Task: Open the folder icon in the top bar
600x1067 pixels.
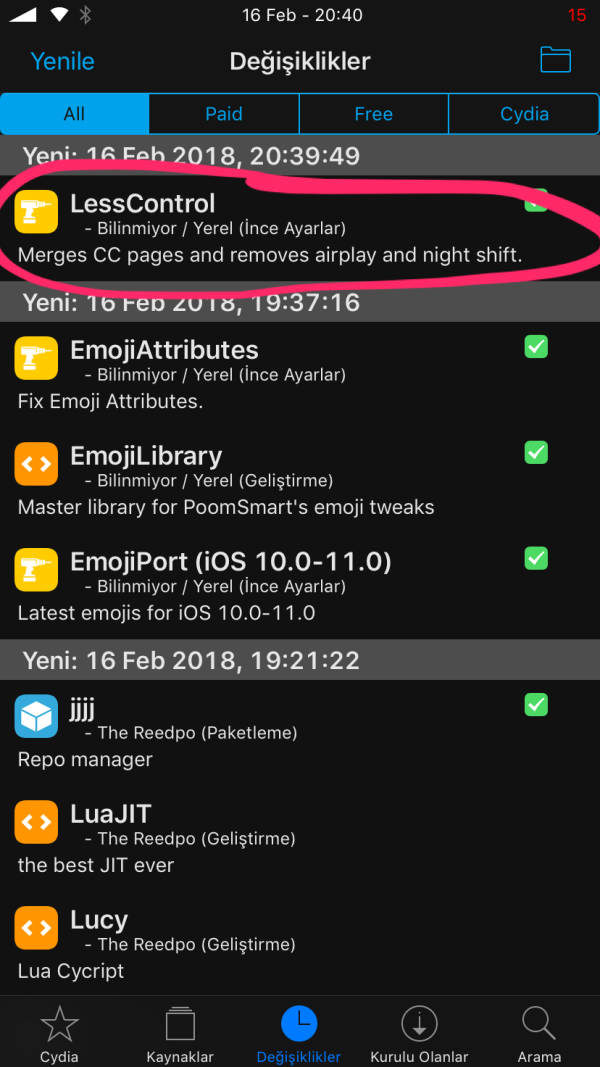Action: (555, 60)
